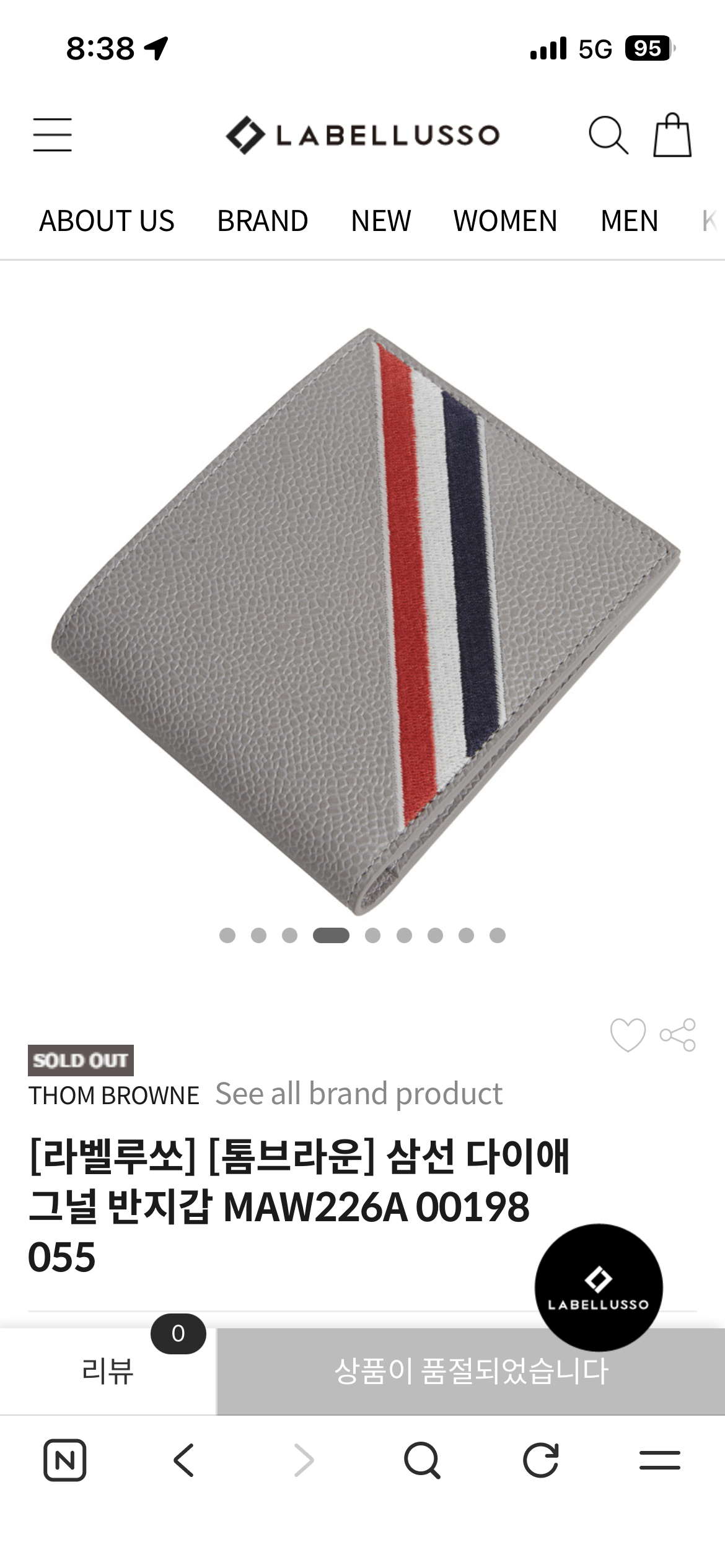The width and height of the screenshot is (725, 1568).
Task: Open the 리뷰 reviews button
Action: pos(108,1370)
